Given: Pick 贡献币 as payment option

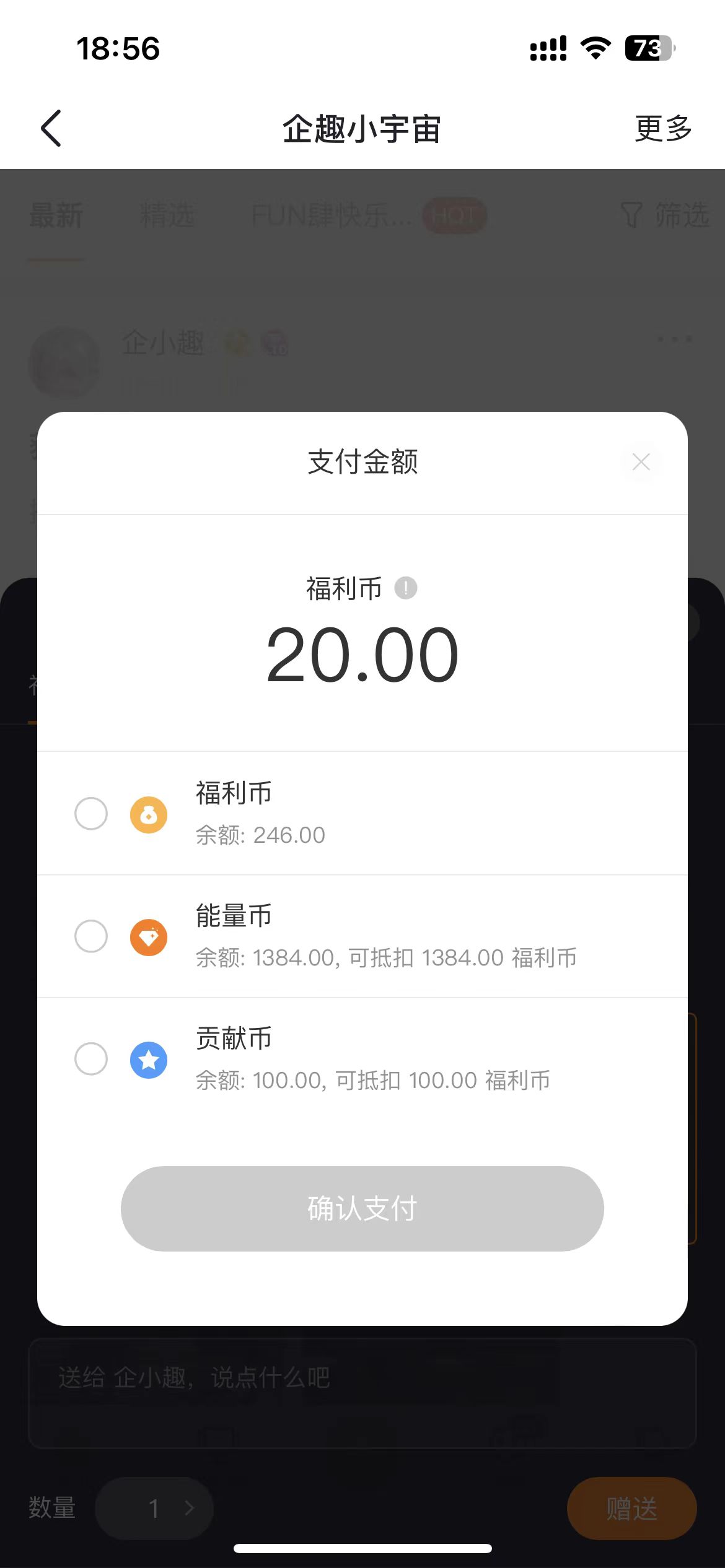Looking at the screenshot, I should [91, 1058].
